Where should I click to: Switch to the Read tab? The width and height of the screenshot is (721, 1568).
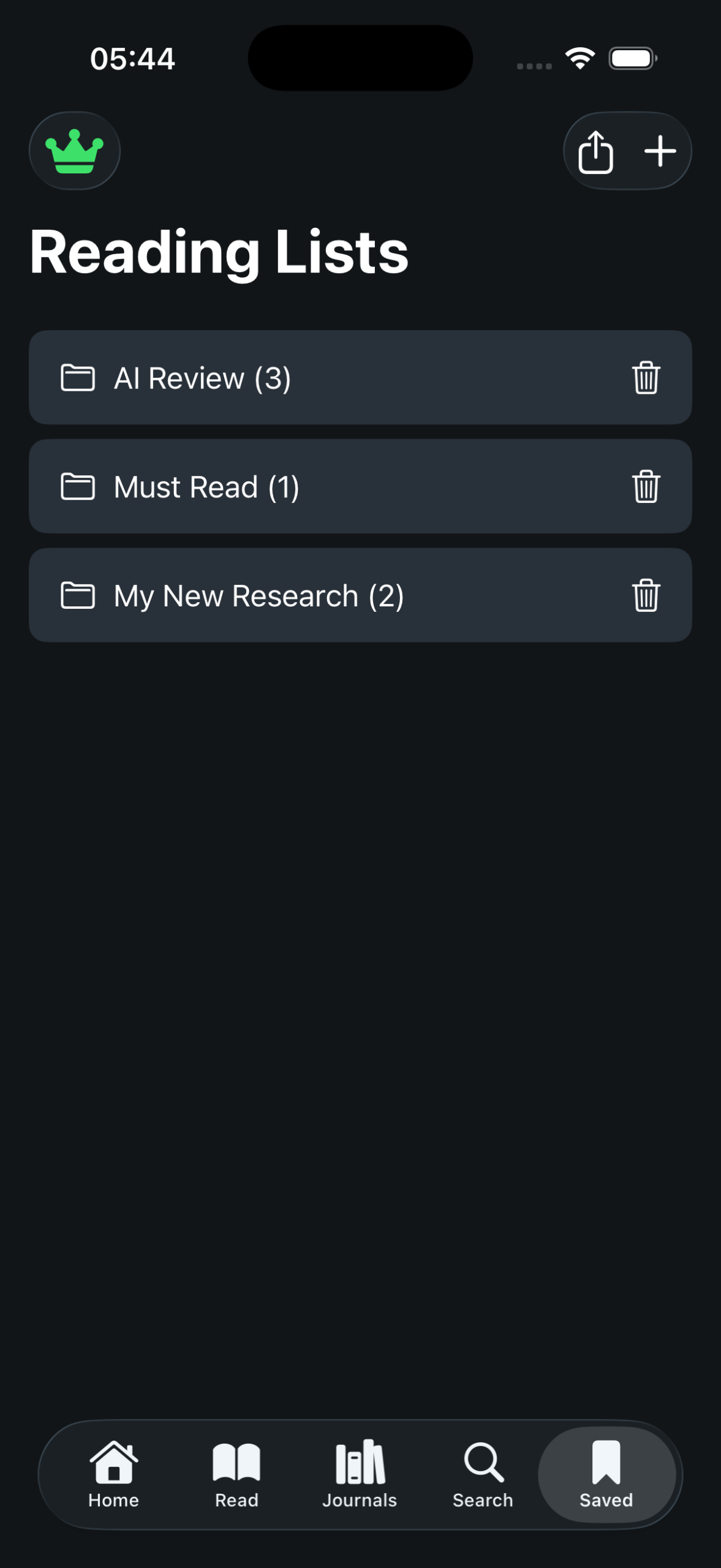[x=236, y=1475]
